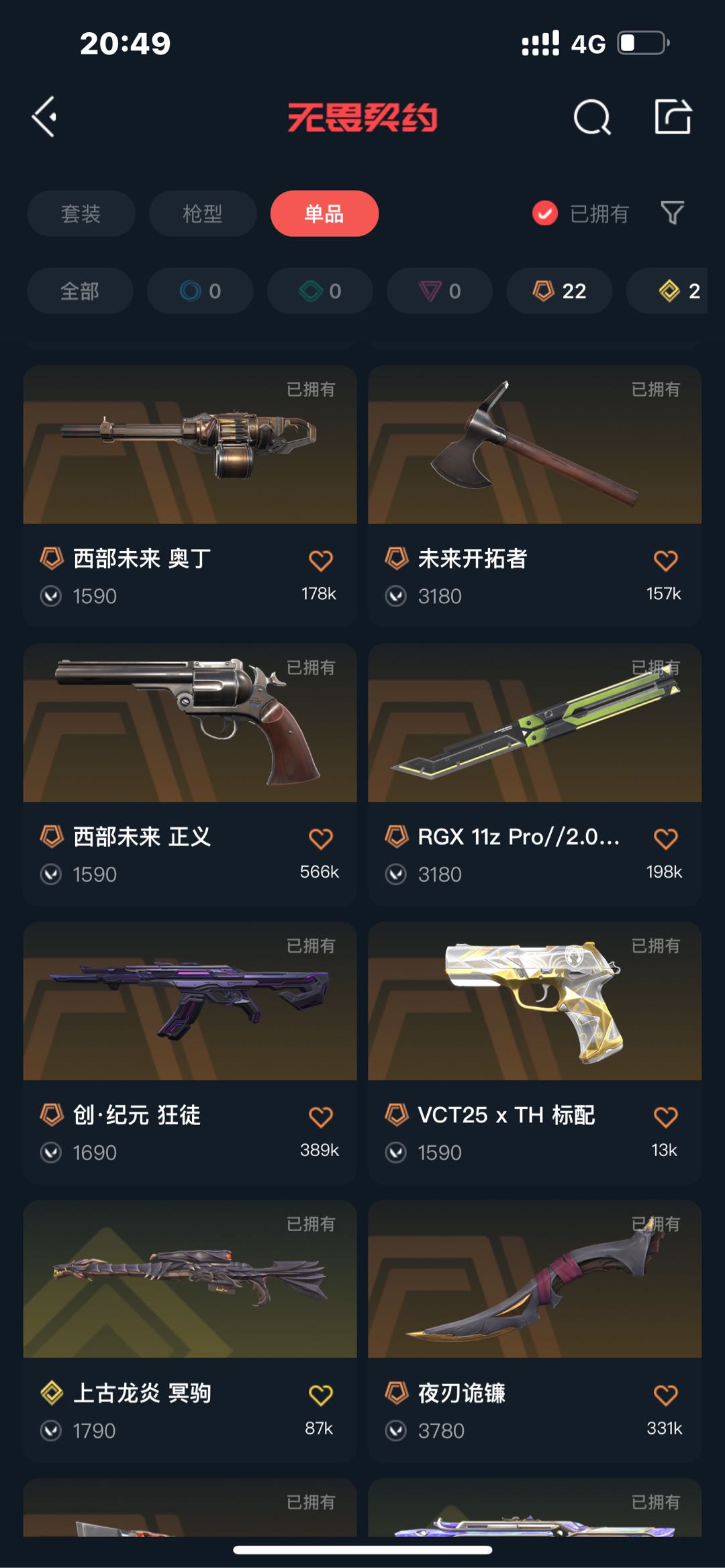
Task: Filter by the orange tier chip showing 22
Action: 559,291
